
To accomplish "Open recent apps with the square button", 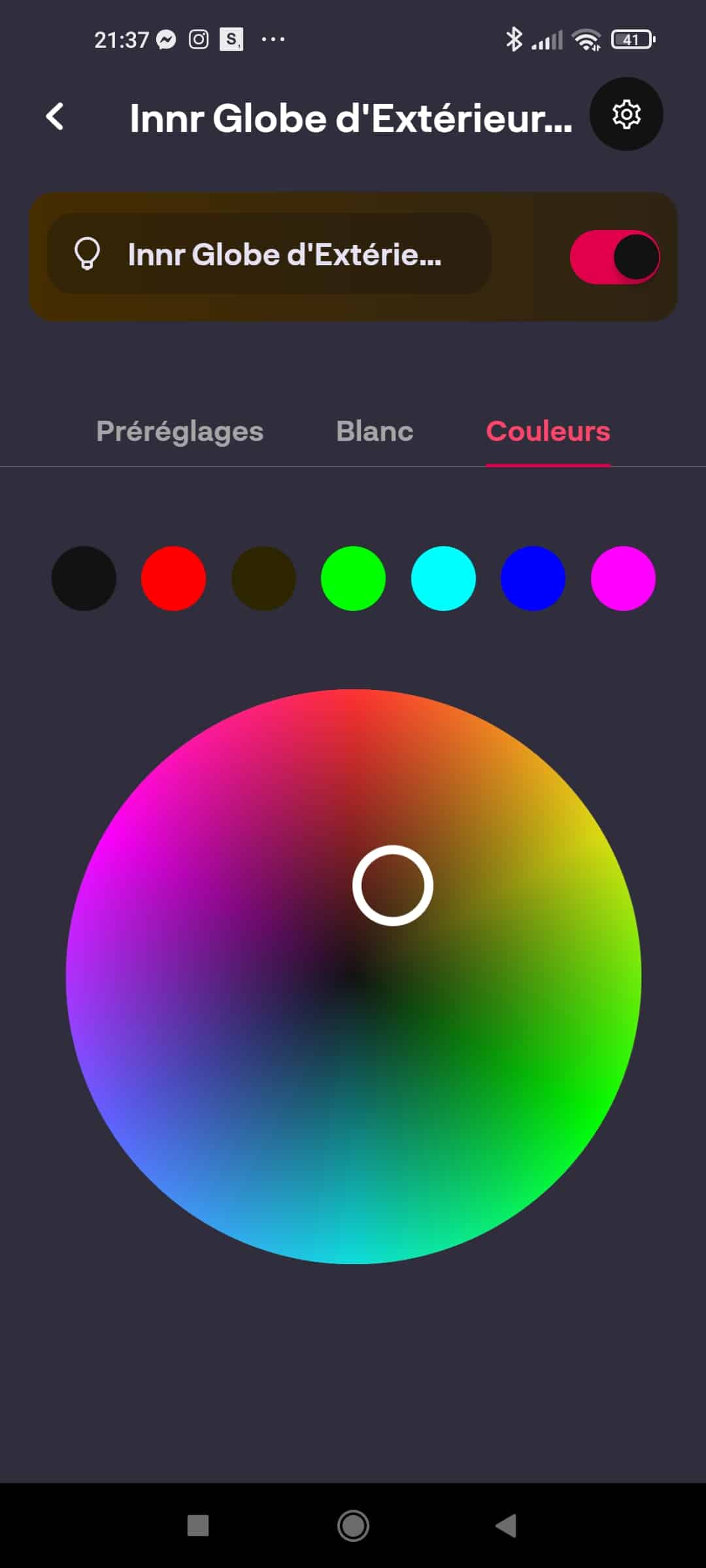I will [x=198, y=1526].
